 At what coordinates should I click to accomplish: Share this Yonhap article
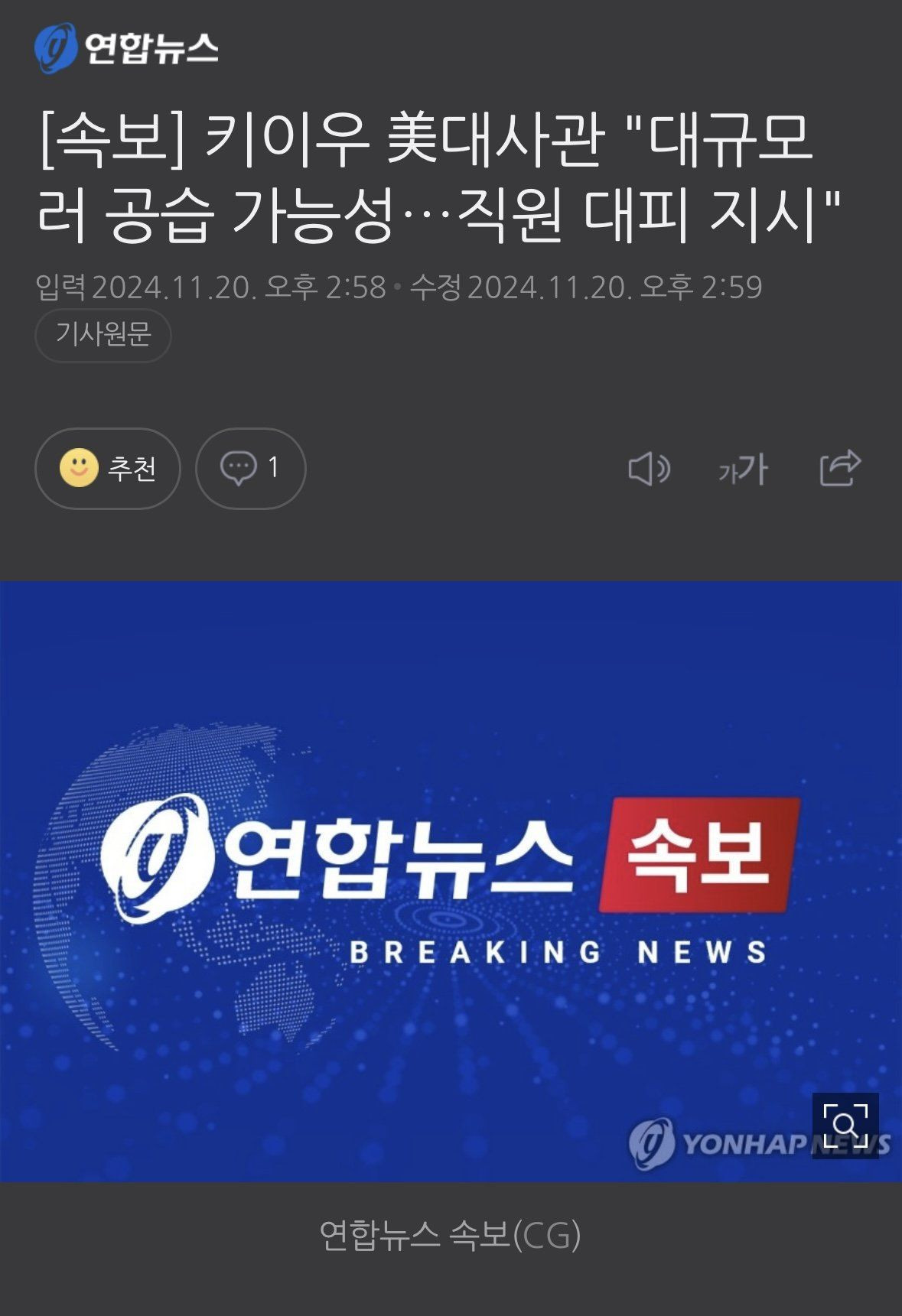839,468
